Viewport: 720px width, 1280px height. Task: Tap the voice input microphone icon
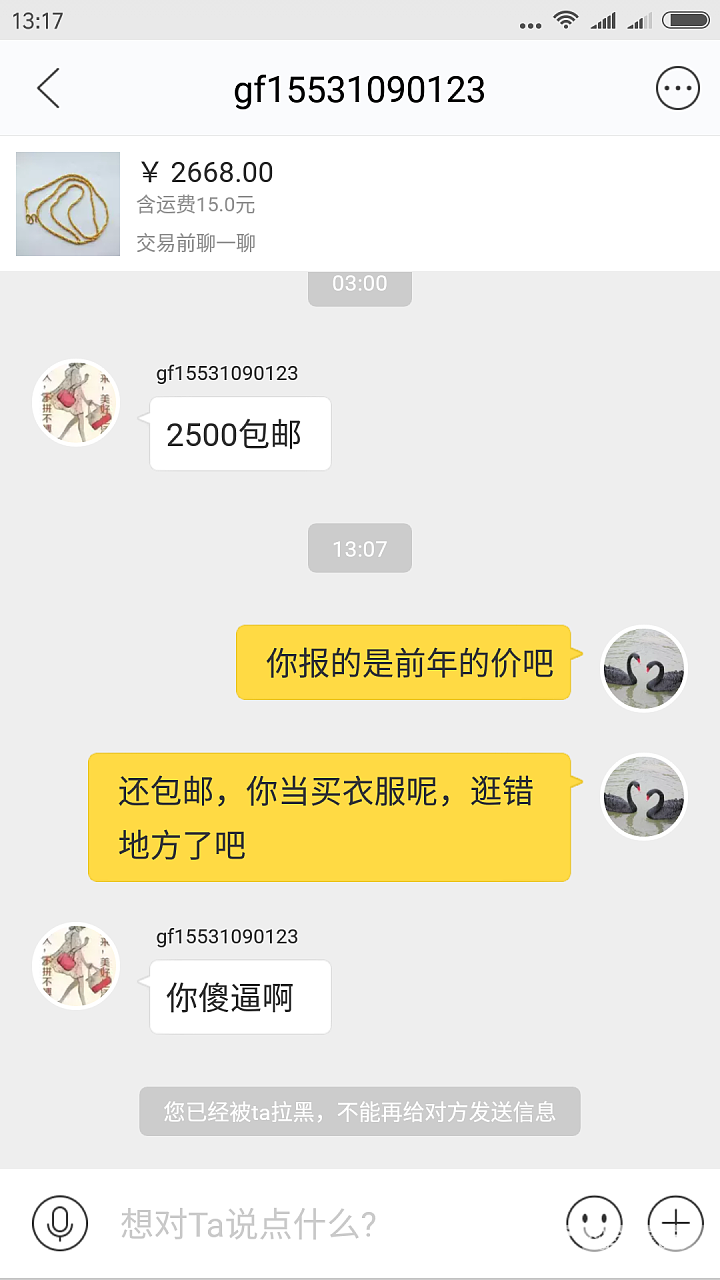60,1222
